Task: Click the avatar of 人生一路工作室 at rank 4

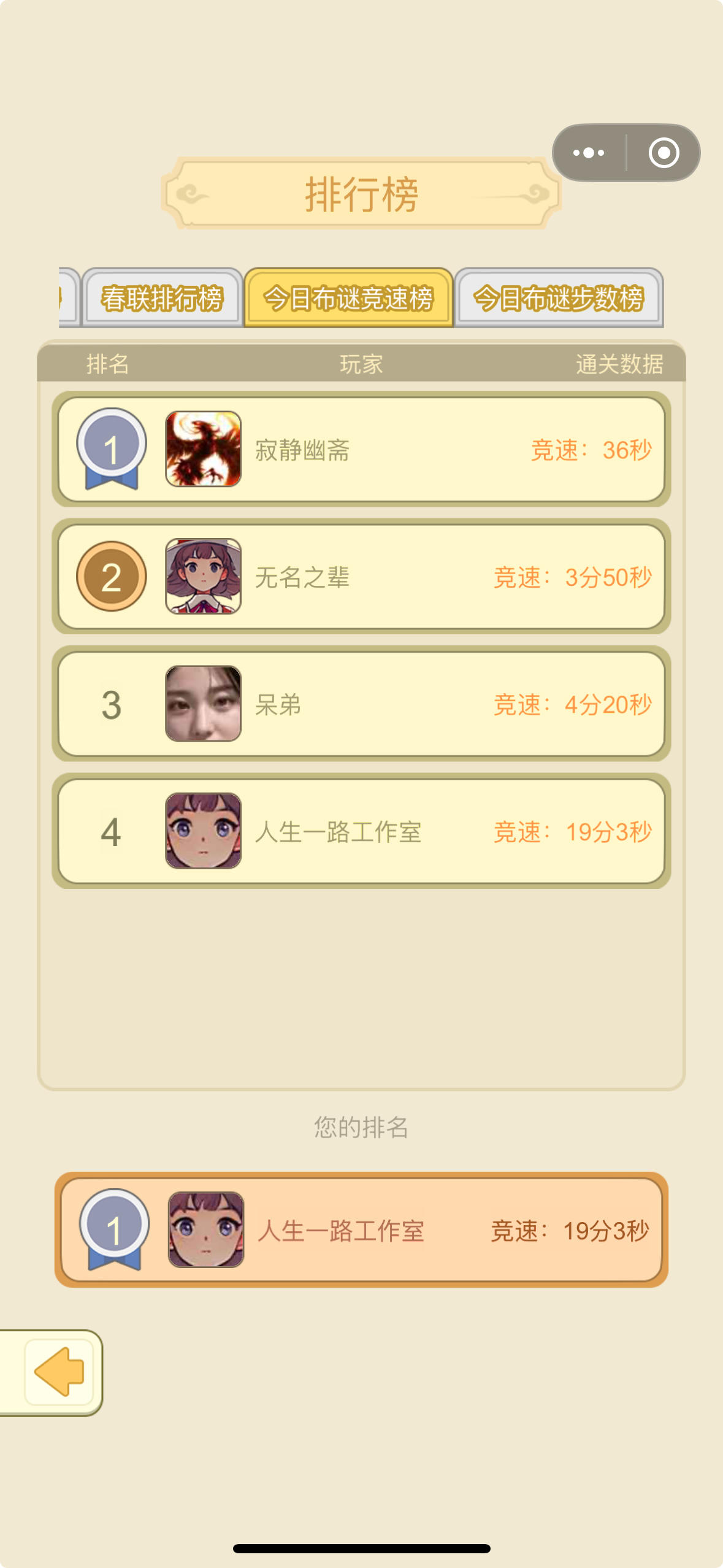Action: (x=202, y=831)
